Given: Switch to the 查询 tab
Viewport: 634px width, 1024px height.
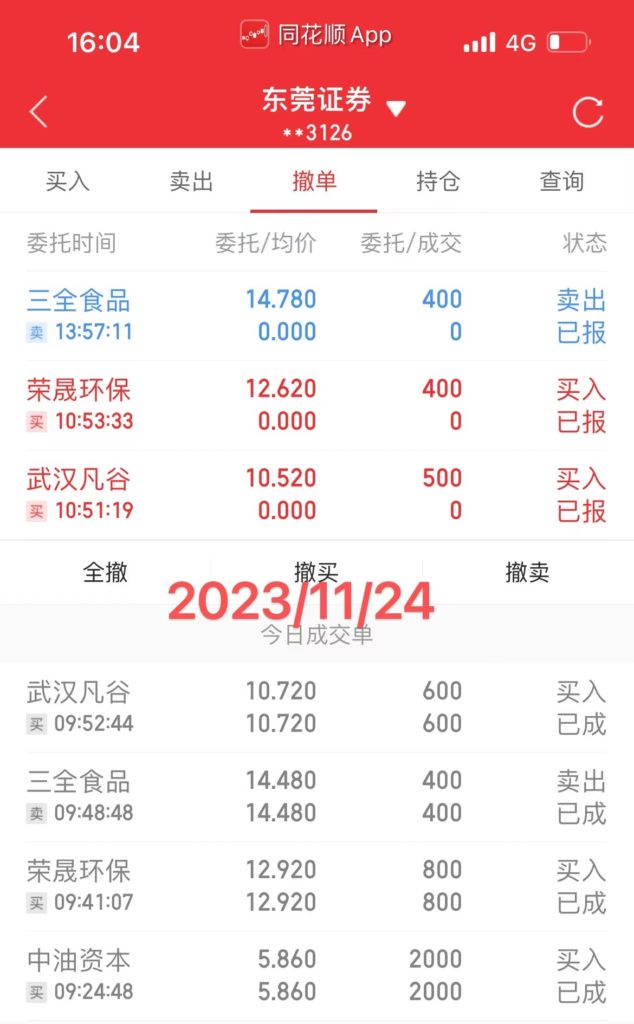Looking at the screenshot, I should click(x=562, y=181).
